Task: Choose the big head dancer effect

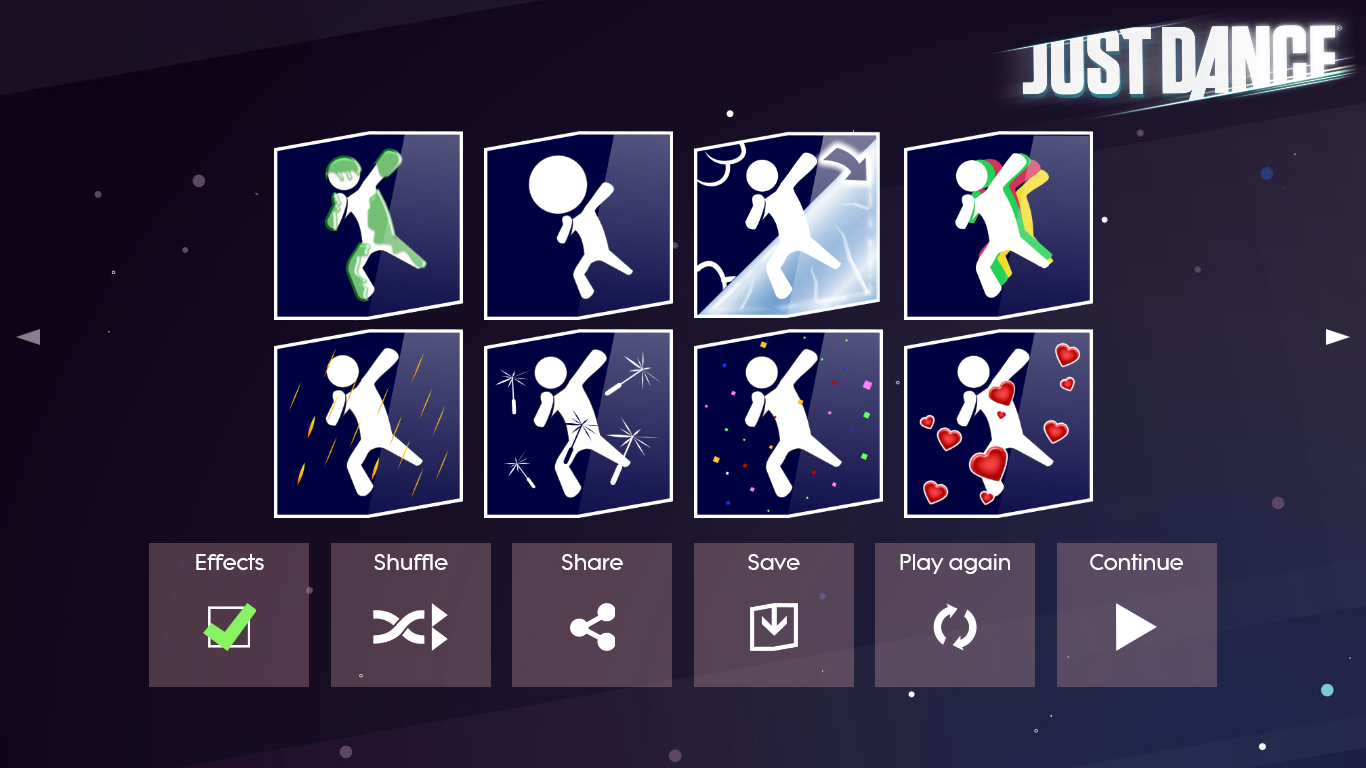Action: click(x=578, y=225)
